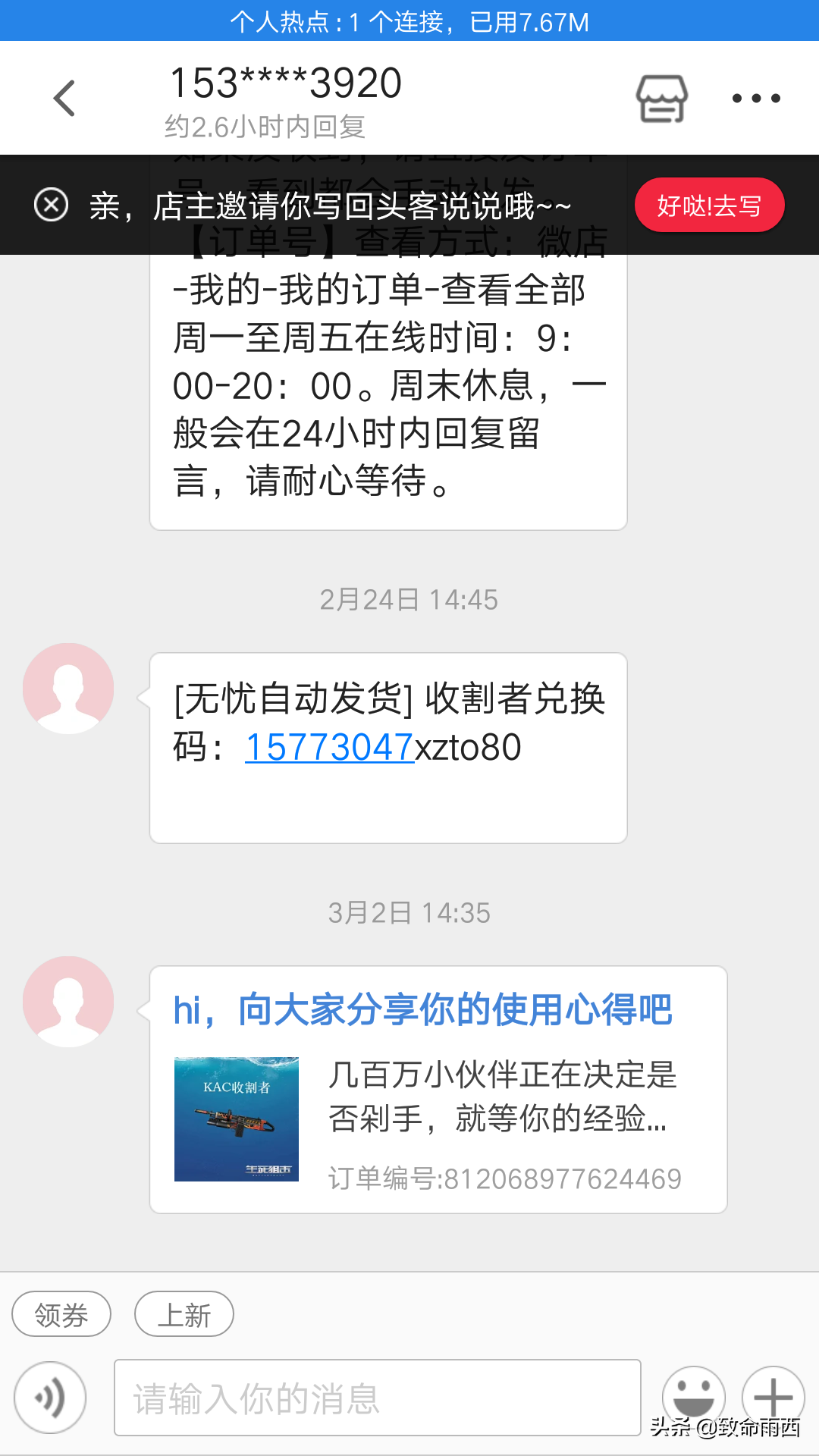Focus the message input field
The image size is (819, 1456).
tap(377, 1398)
